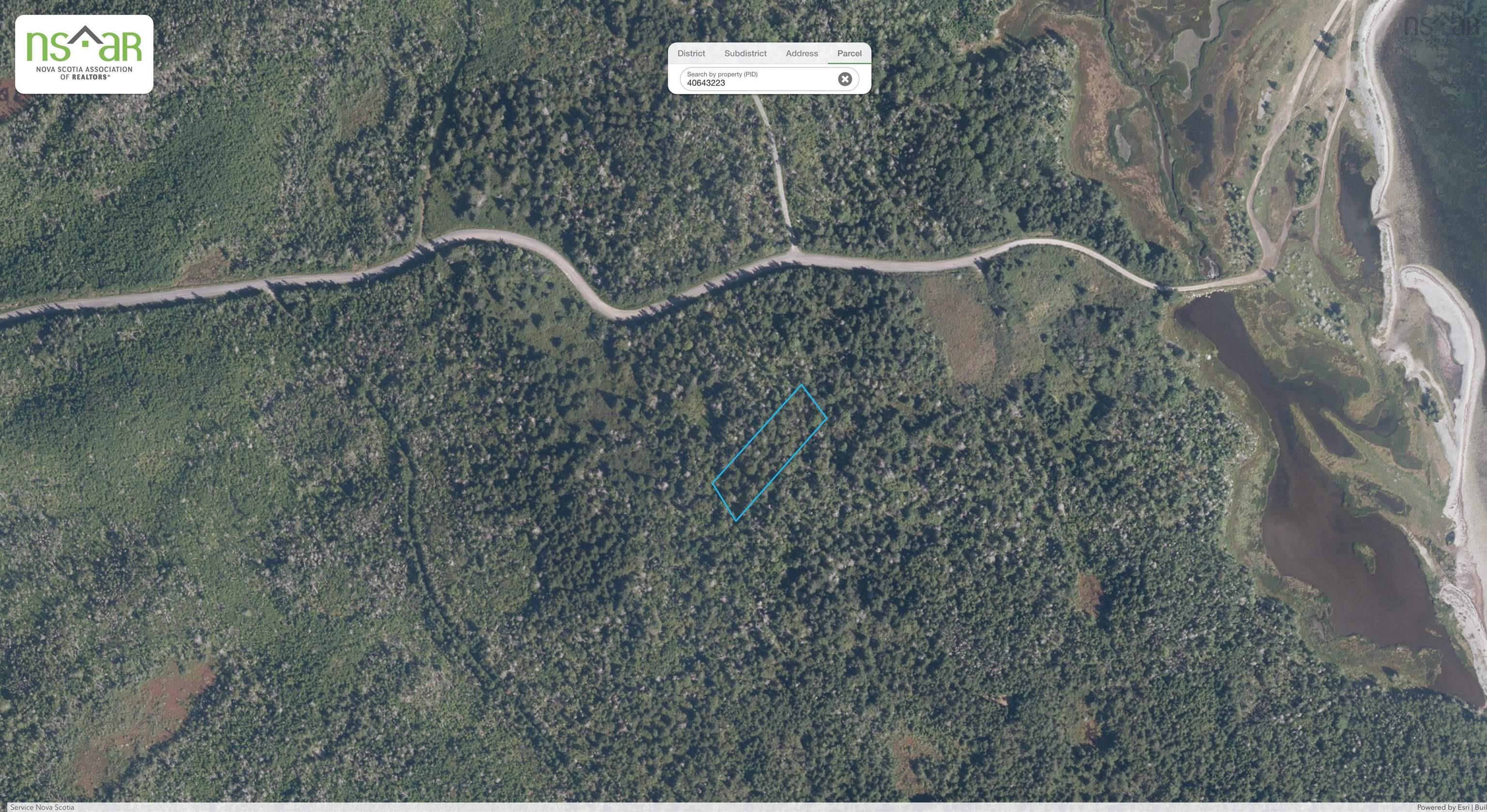Clear the PID search text
The width and height of the screenshot is (1487, 812).
(x=845, y=79)
